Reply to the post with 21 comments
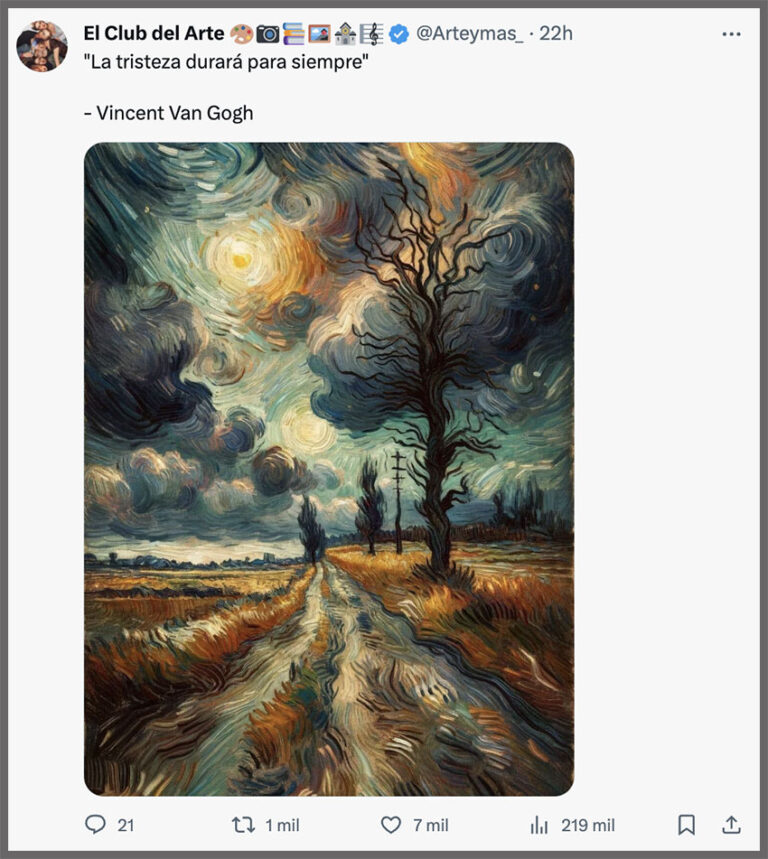The image size is (768, 859). pos(96,825)
